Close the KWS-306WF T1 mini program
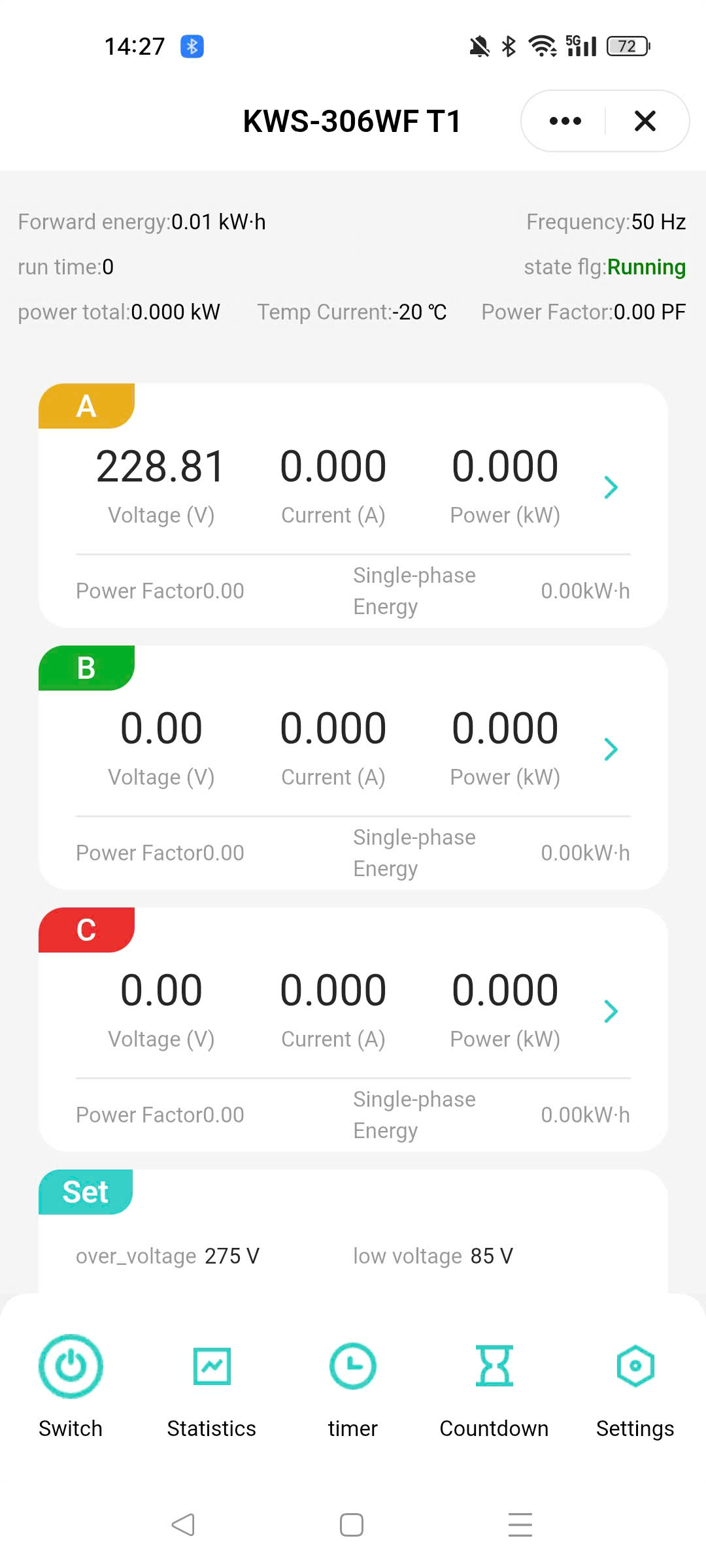706x1568 pixels. click(645, 121)
